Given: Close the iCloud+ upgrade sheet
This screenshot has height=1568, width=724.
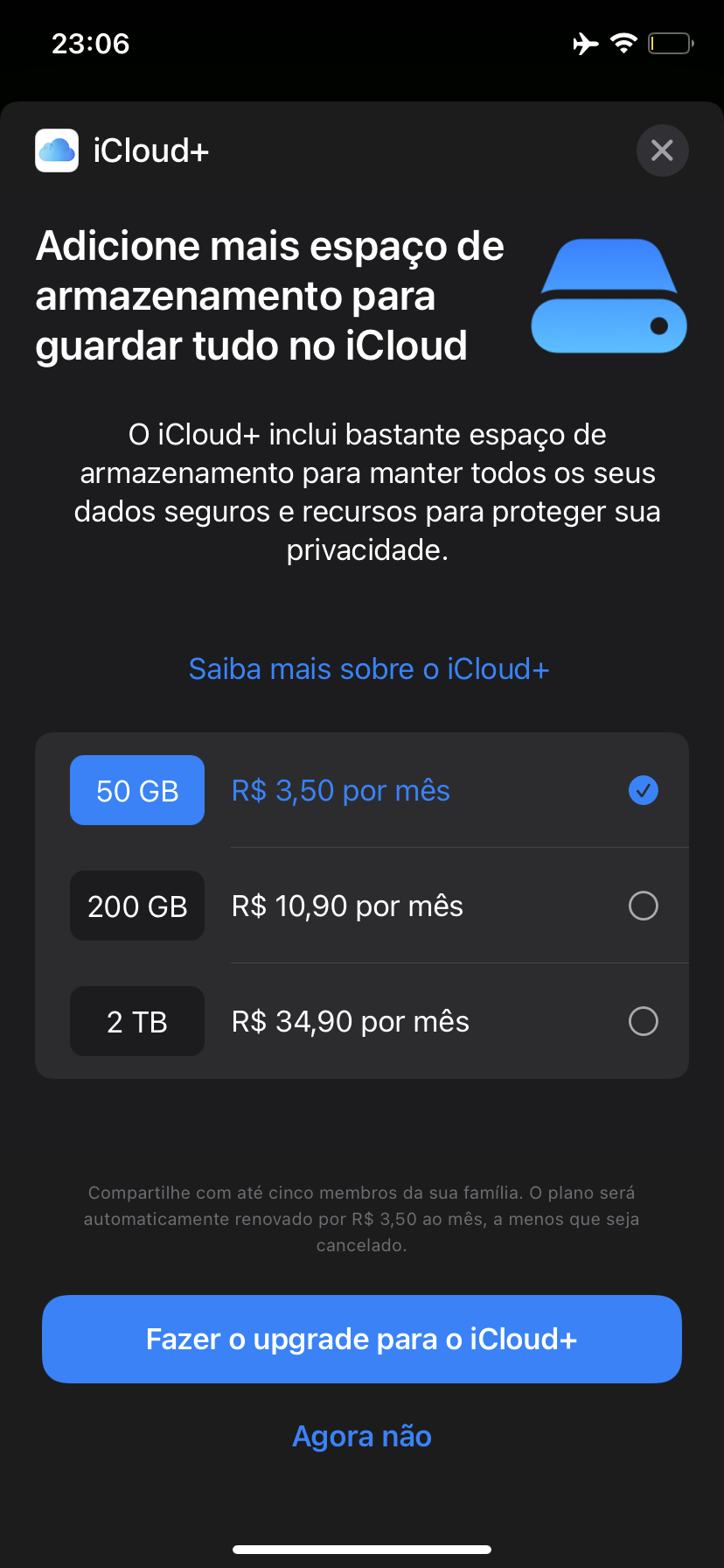Looking at the screenshot, I should pyautogui.click(x=662, y=150).
